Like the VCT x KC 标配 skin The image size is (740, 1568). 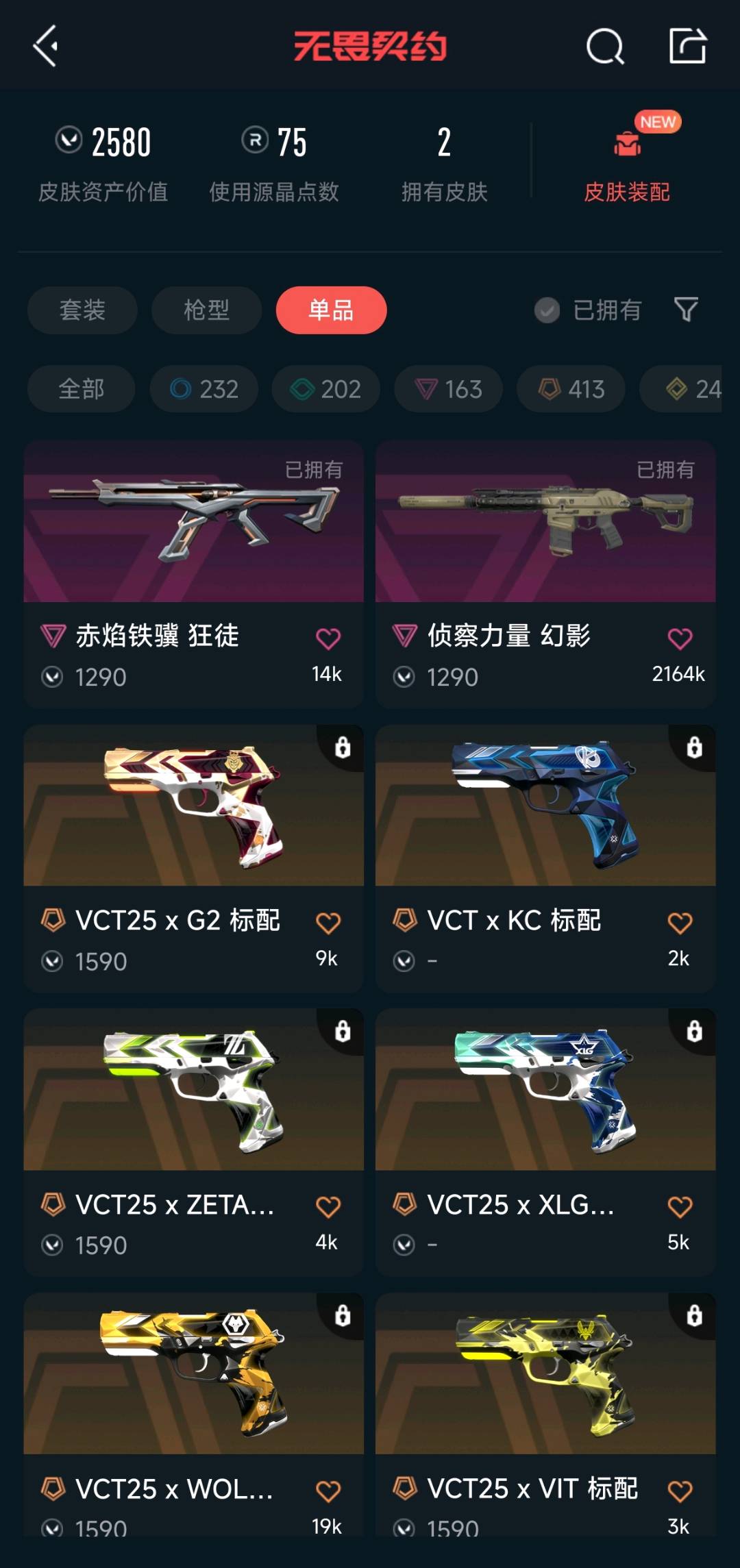(680, 923)
